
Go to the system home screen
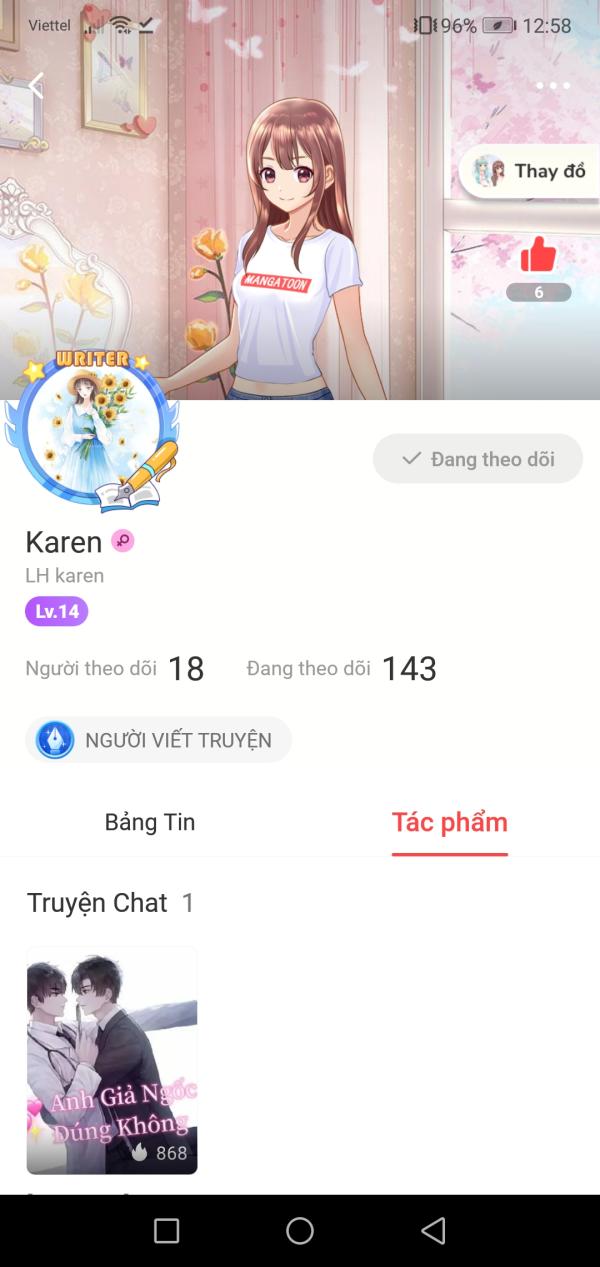300,1230
